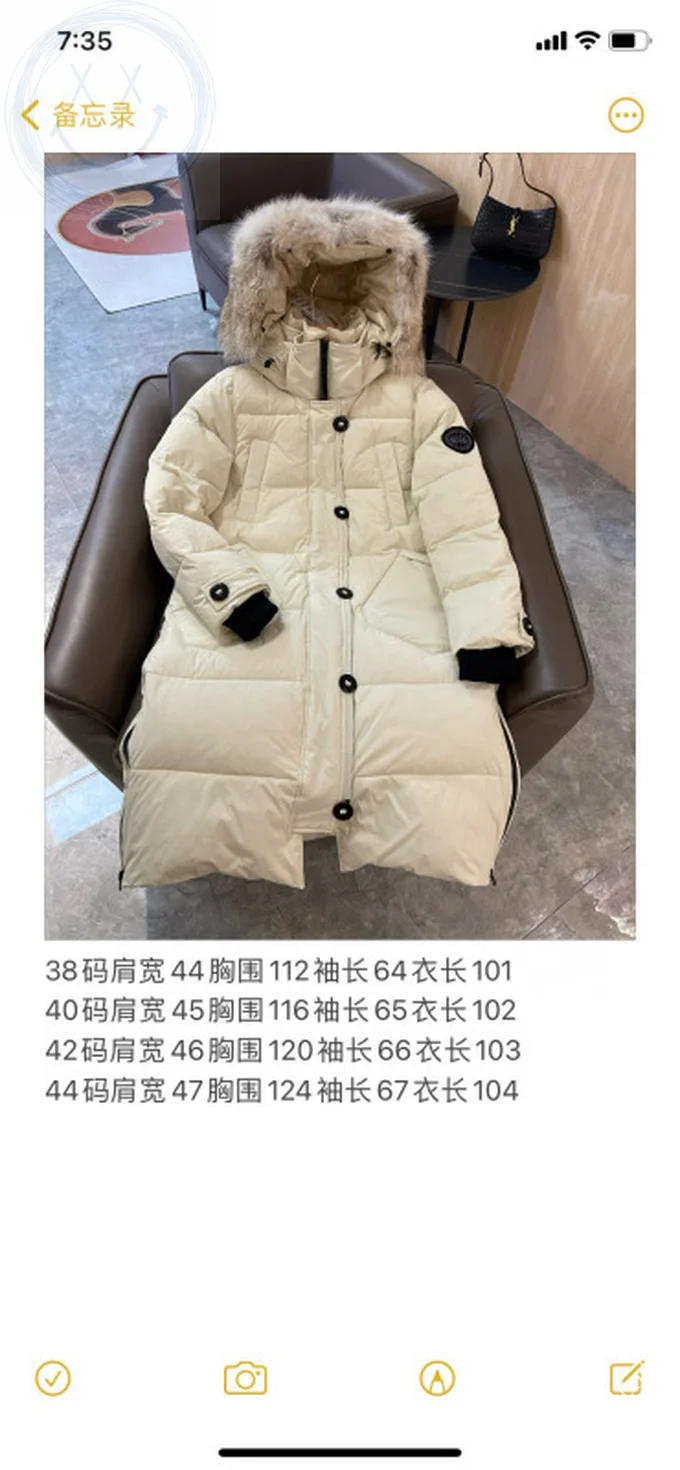Open the camera attachment options
Screen dimensions: 680x1470
point(245,1378)
